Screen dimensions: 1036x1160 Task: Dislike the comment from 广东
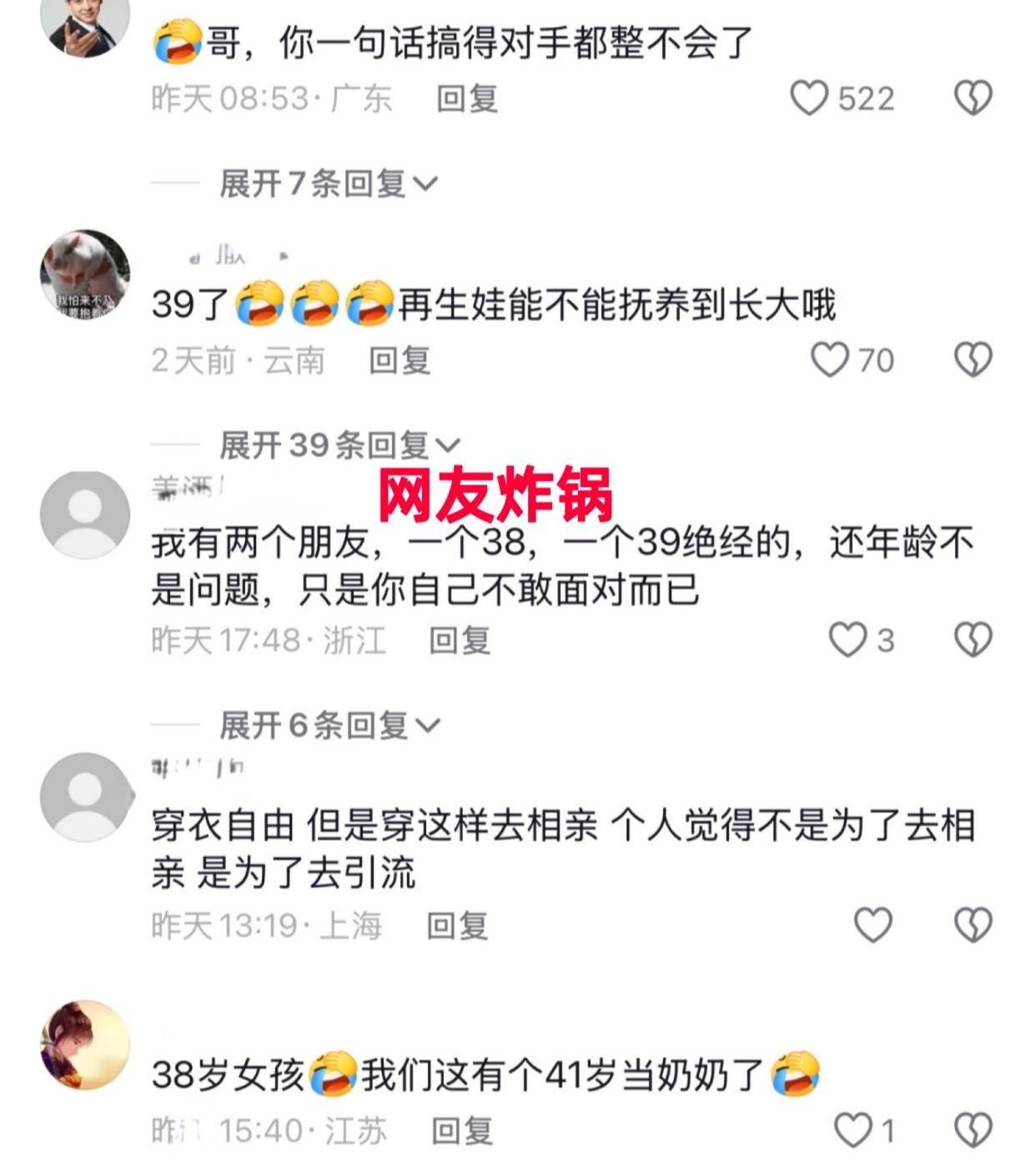pos(973,98)
